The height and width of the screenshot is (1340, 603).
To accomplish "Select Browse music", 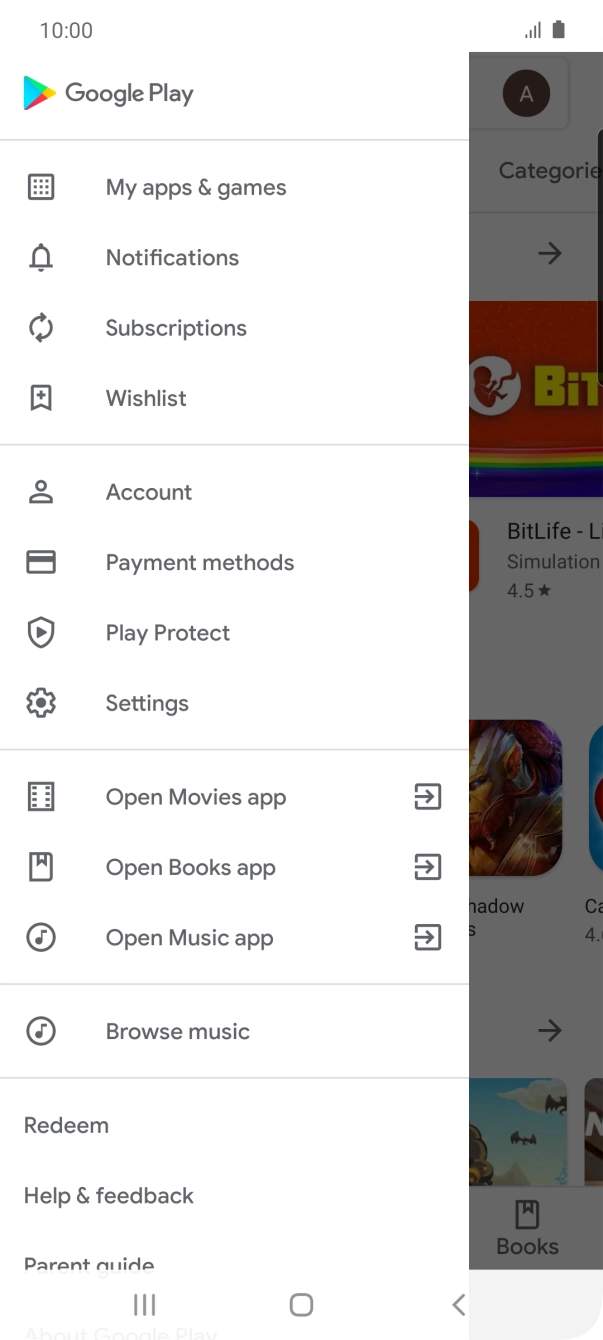I will [234, 1031].
